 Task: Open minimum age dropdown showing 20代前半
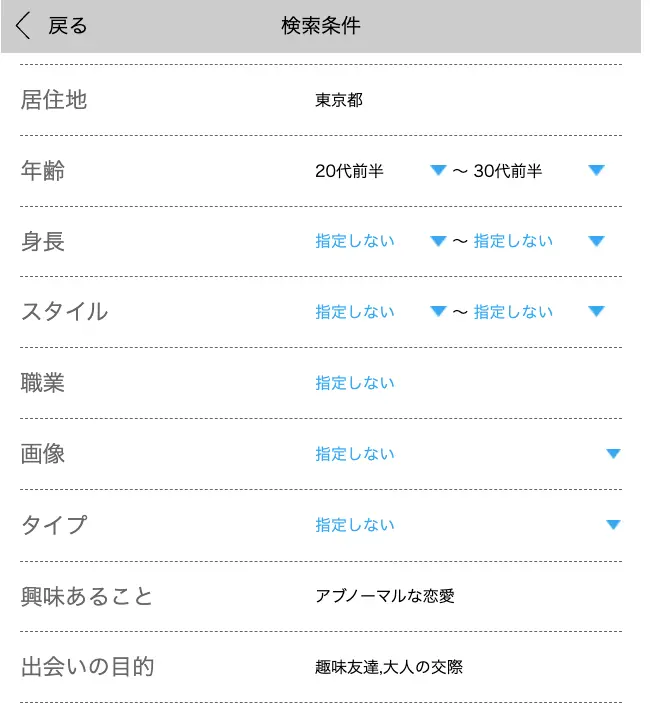(x=379, y=171)
